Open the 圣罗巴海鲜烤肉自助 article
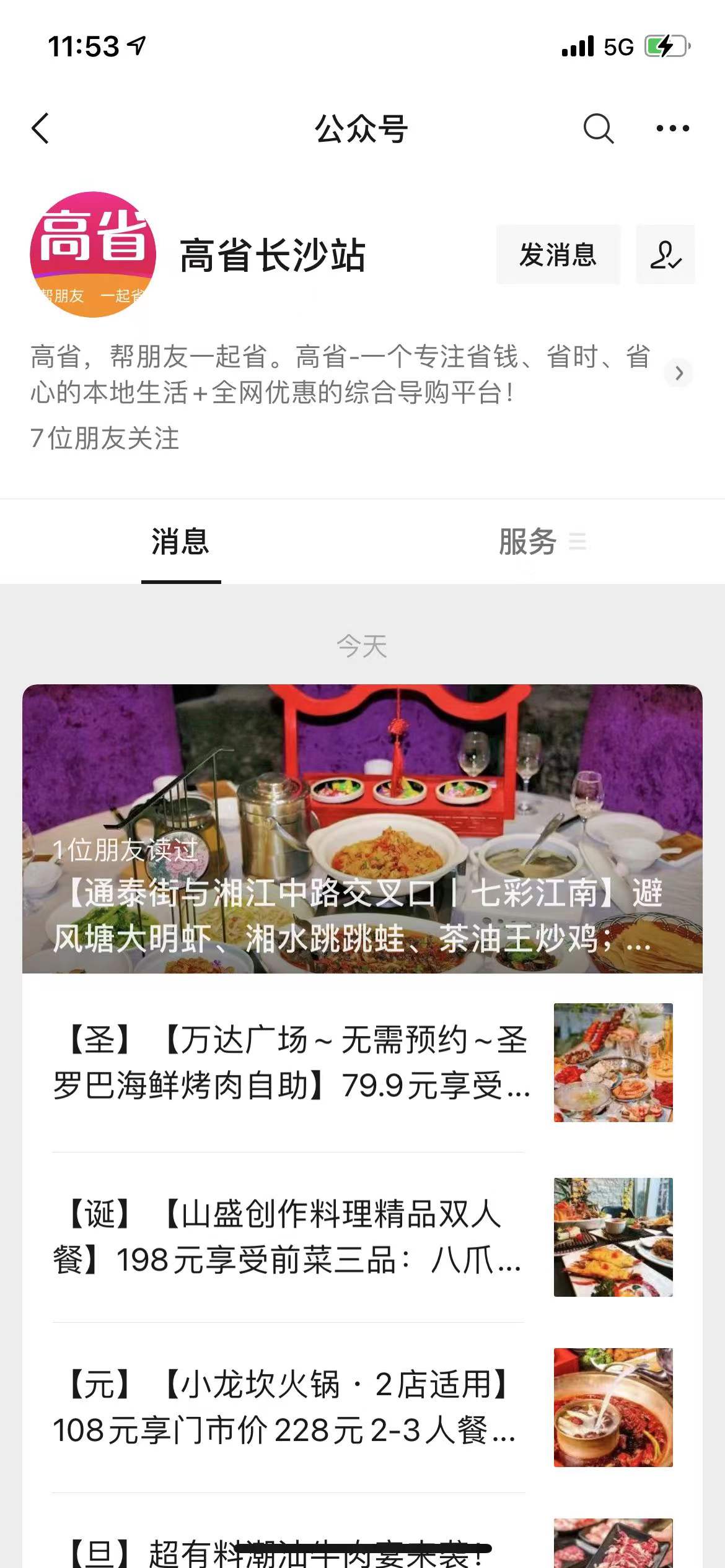 pos(291,1062)
